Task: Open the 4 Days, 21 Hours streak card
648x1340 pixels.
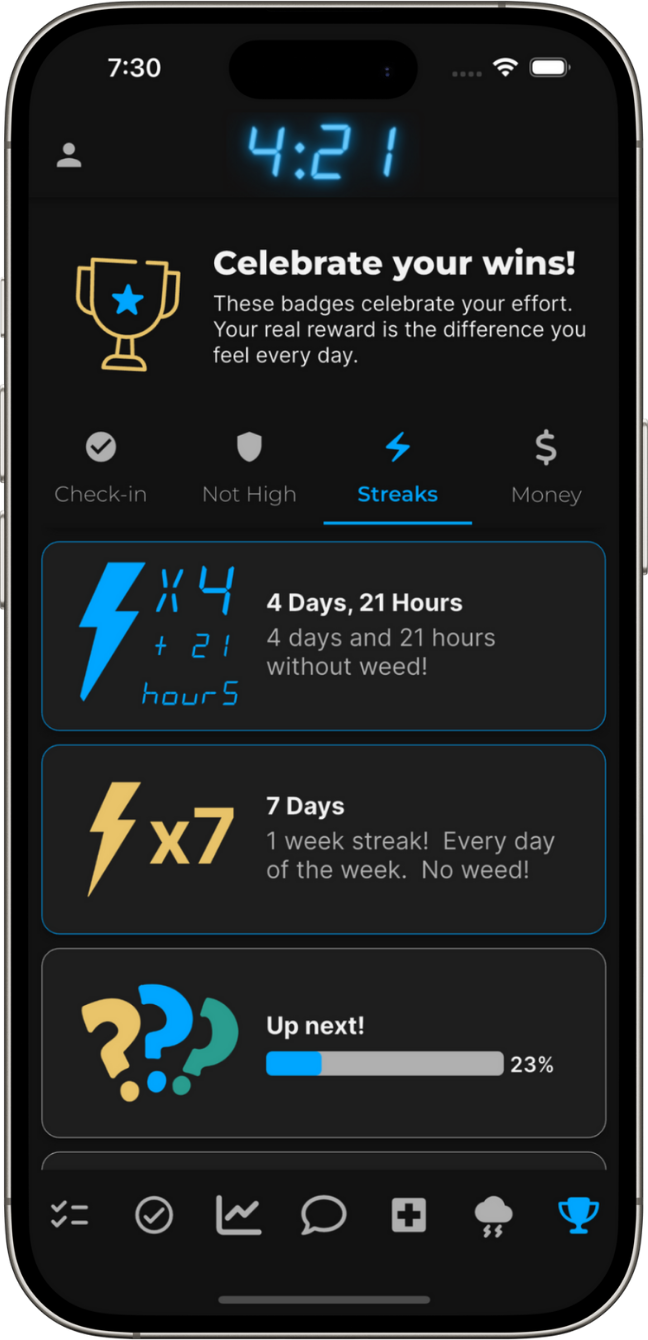Action: click(x=323, y=636)
